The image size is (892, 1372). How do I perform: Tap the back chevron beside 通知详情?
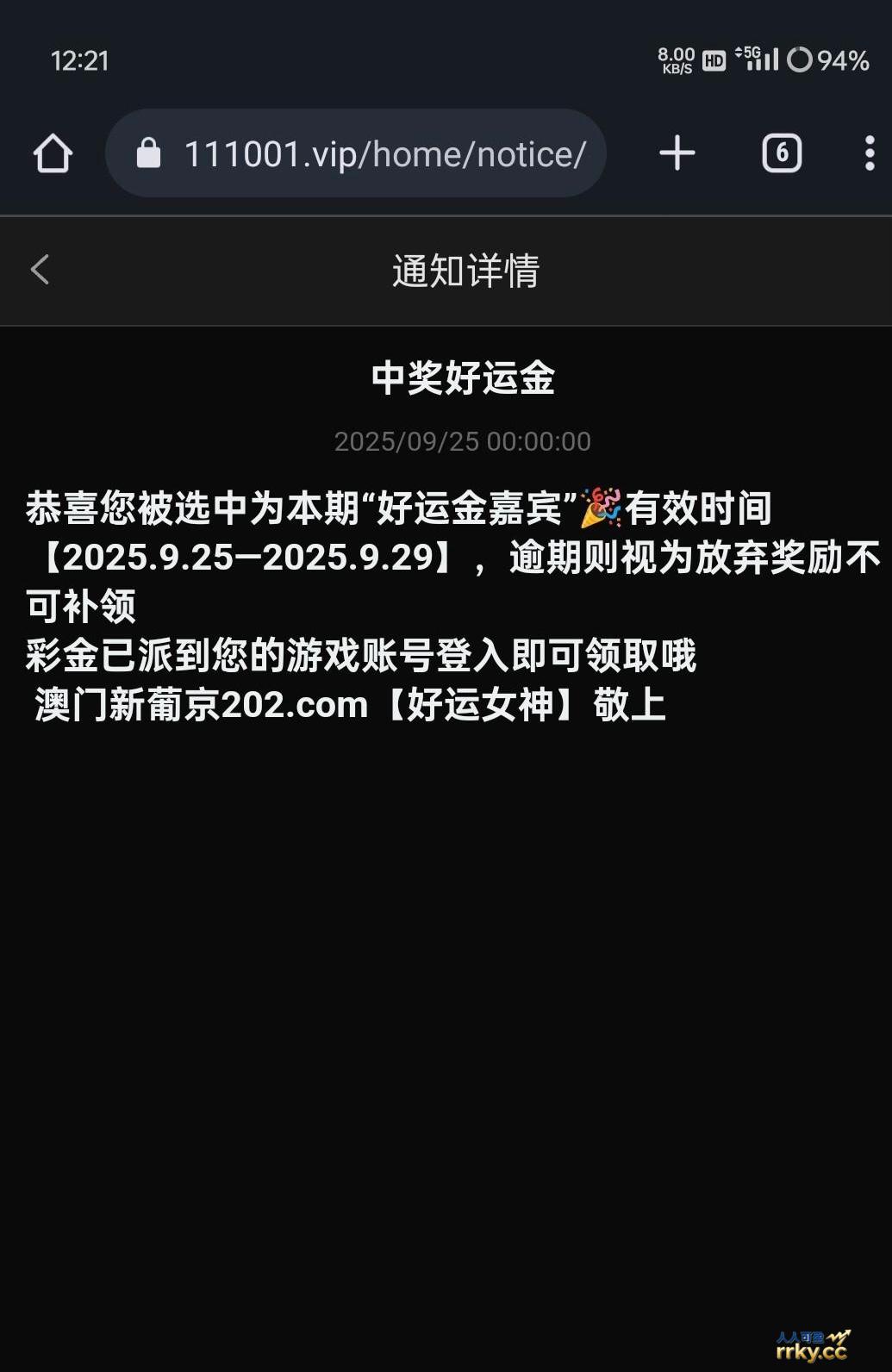coord(40,270)
